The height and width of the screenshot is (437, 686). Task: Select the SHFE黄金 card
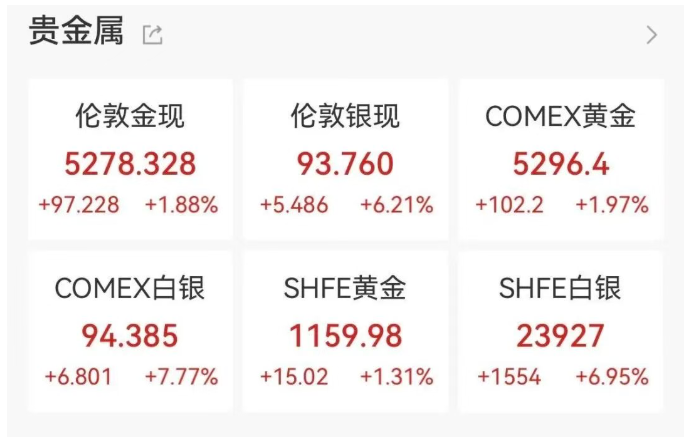coord(345,333)
